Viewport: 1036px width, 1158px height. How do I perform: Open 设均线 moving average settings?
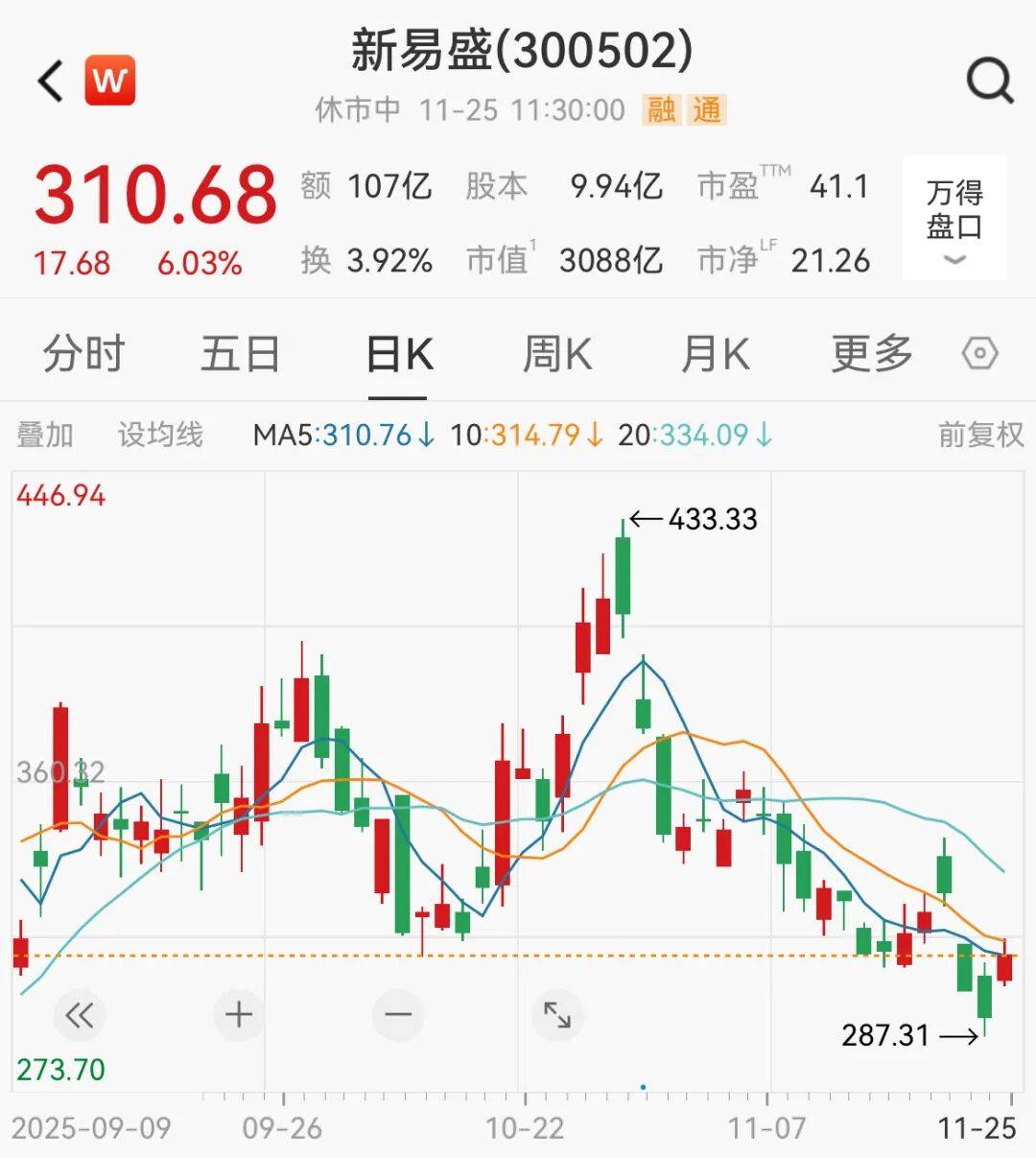click(x=159, y=435)
